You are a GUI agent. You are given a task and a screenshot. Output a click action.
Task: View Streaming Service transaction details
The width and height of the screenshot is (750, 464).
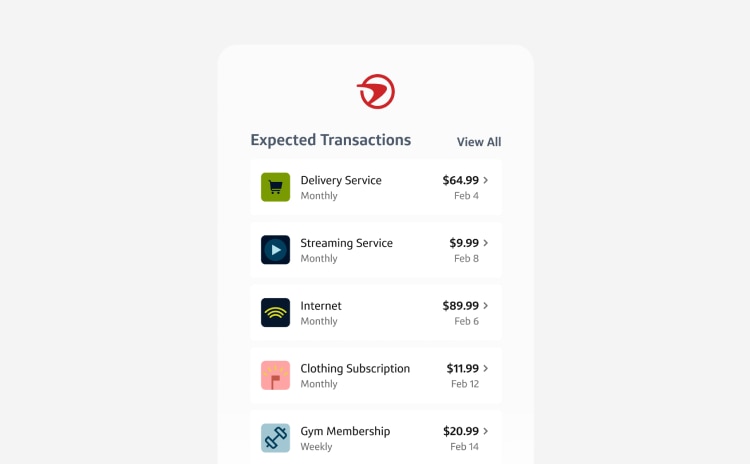[x=375, y=250]
